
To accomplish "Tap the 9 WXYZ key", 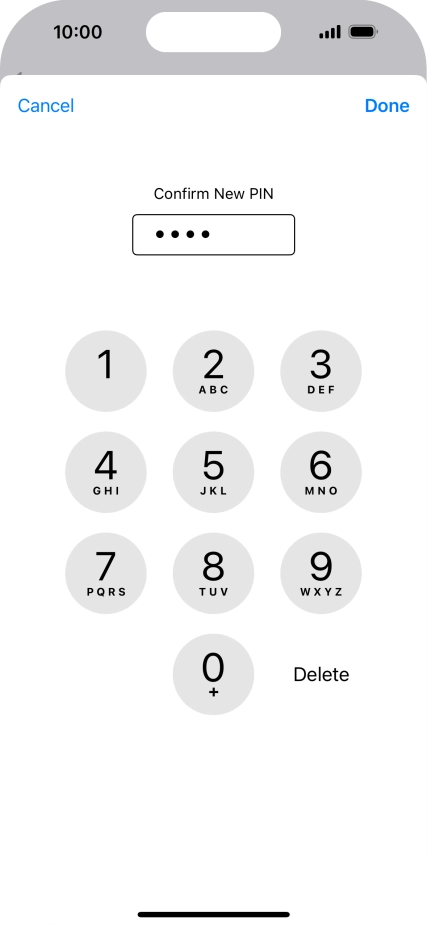I will [321, 573].
